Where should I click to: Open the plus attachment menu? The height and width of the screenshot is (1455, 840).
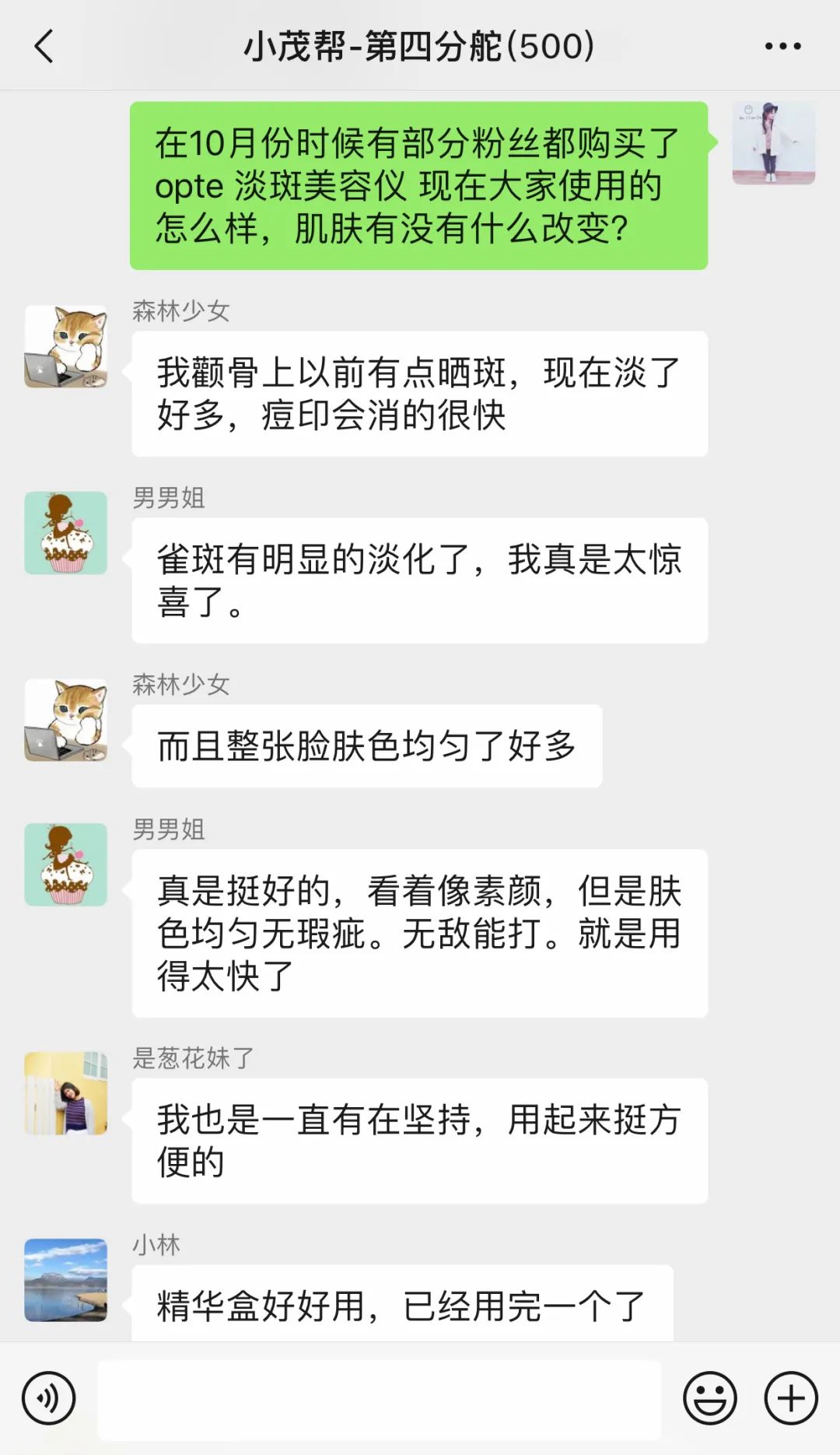(791, 1398)
